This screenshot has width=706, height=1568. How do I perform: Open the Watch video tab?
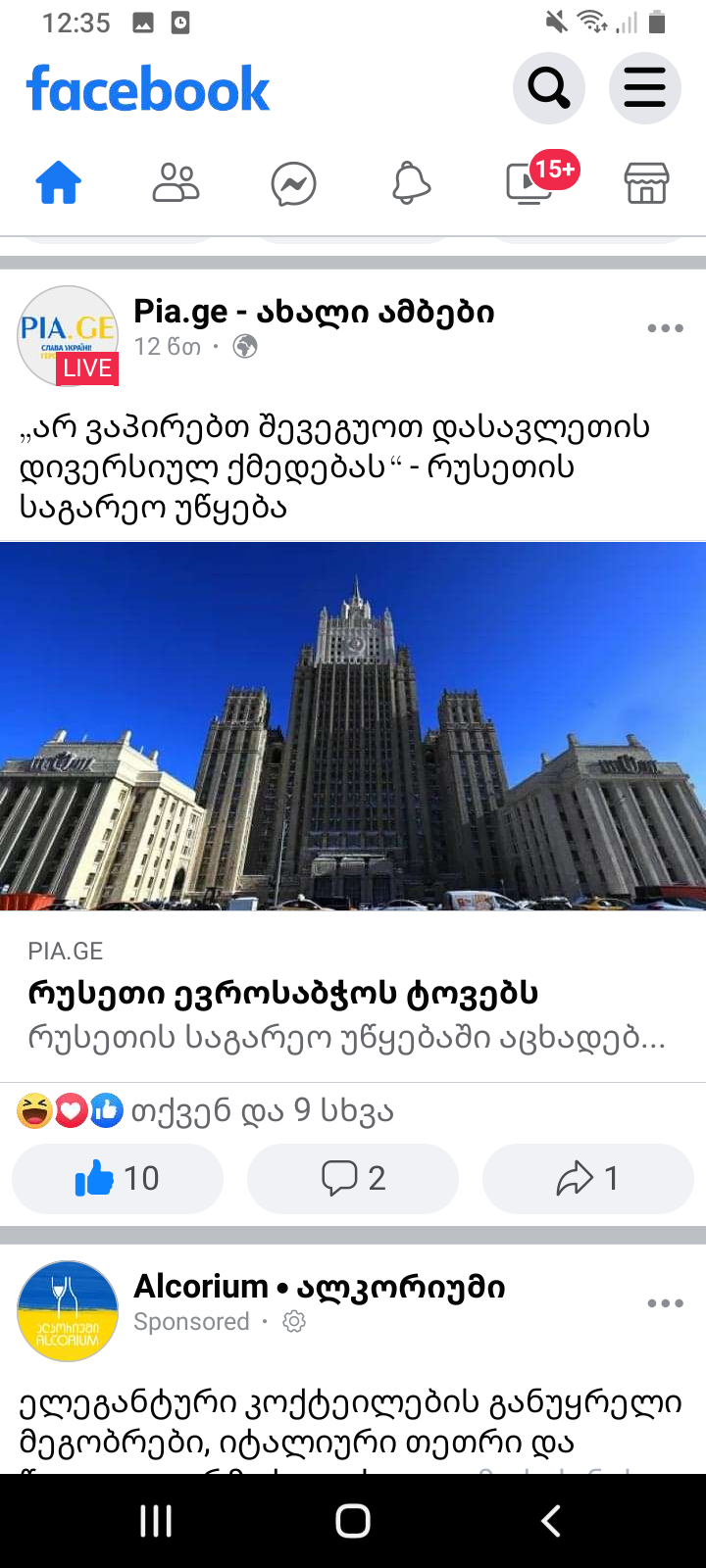[x=530, y=183]
